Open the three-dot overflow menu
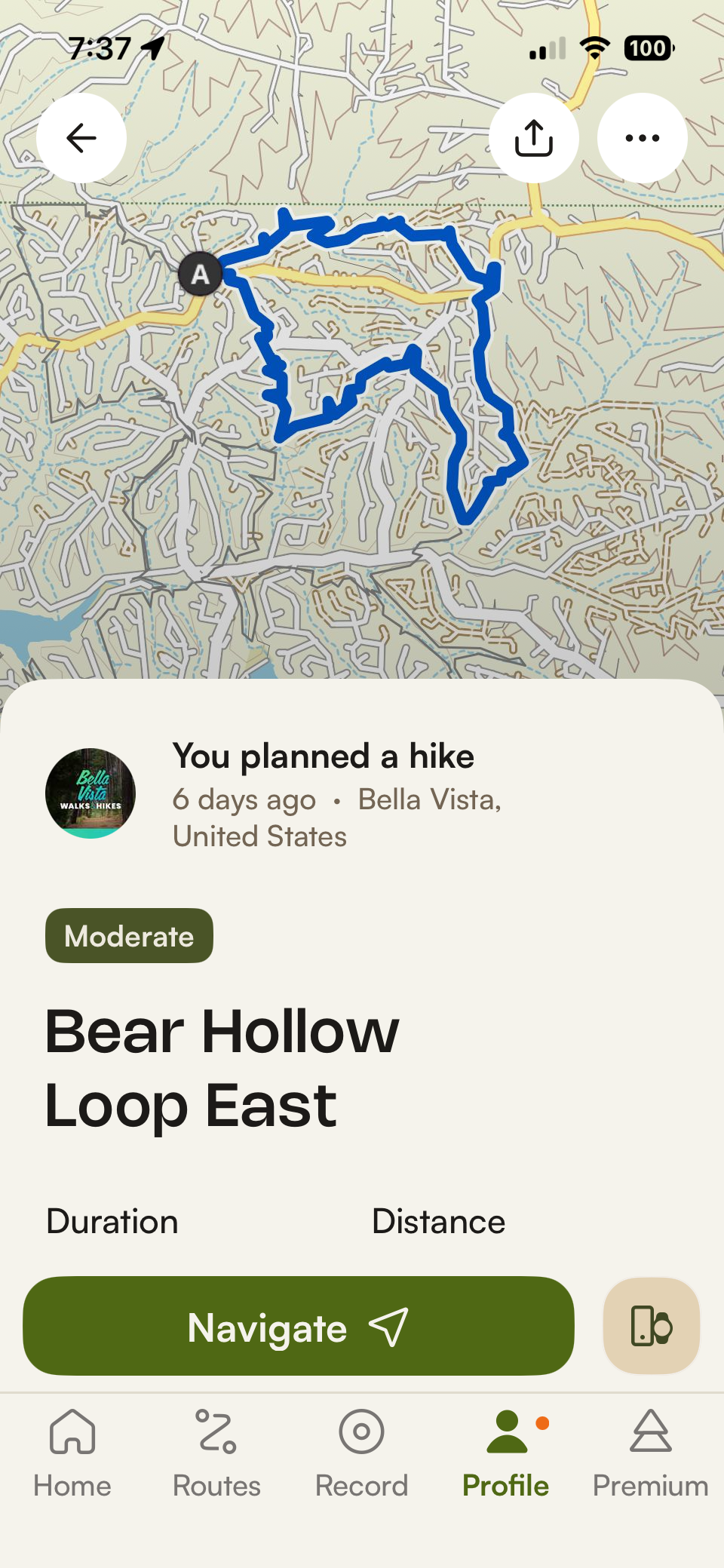 coord(642,138)
